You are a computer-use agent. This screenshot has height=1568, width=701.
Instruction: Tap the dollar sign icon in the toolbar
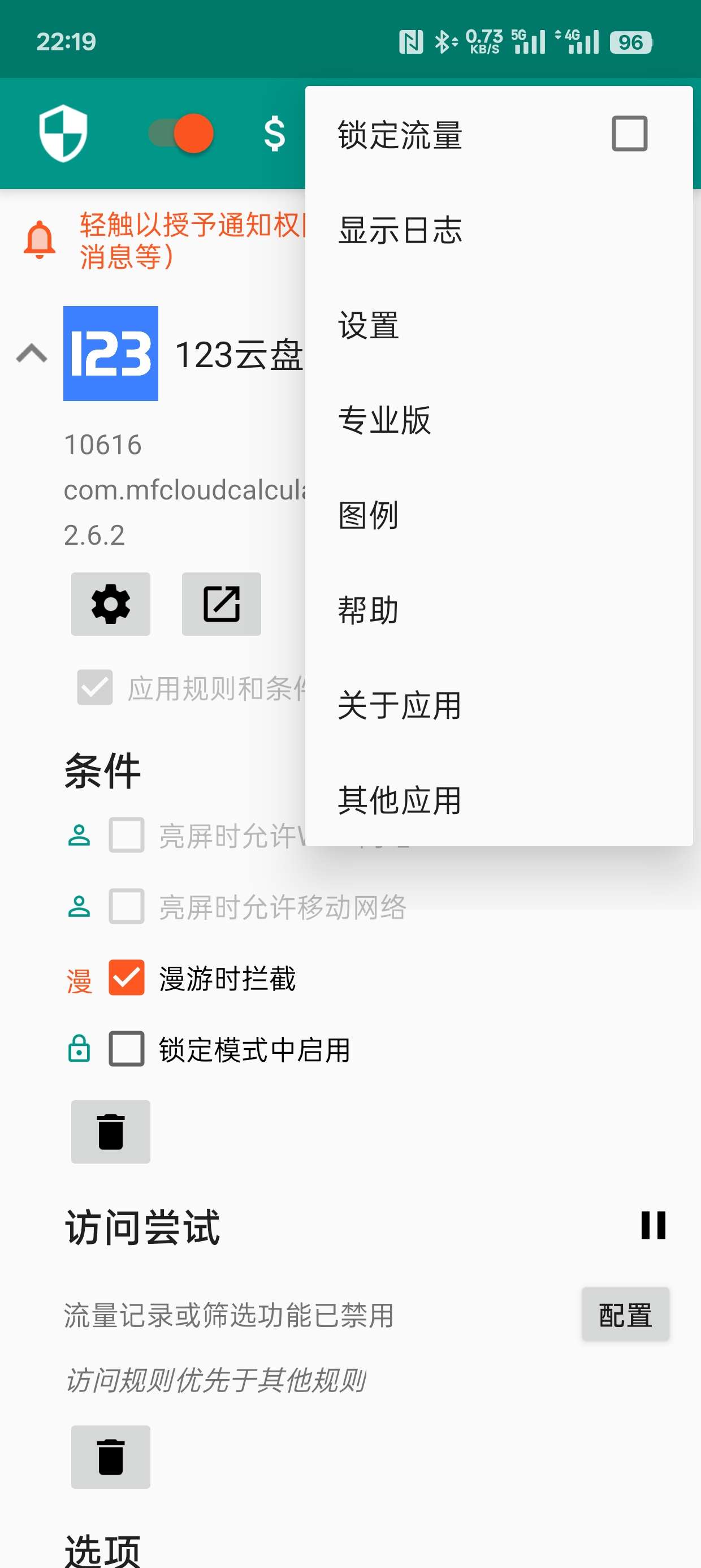274,133
